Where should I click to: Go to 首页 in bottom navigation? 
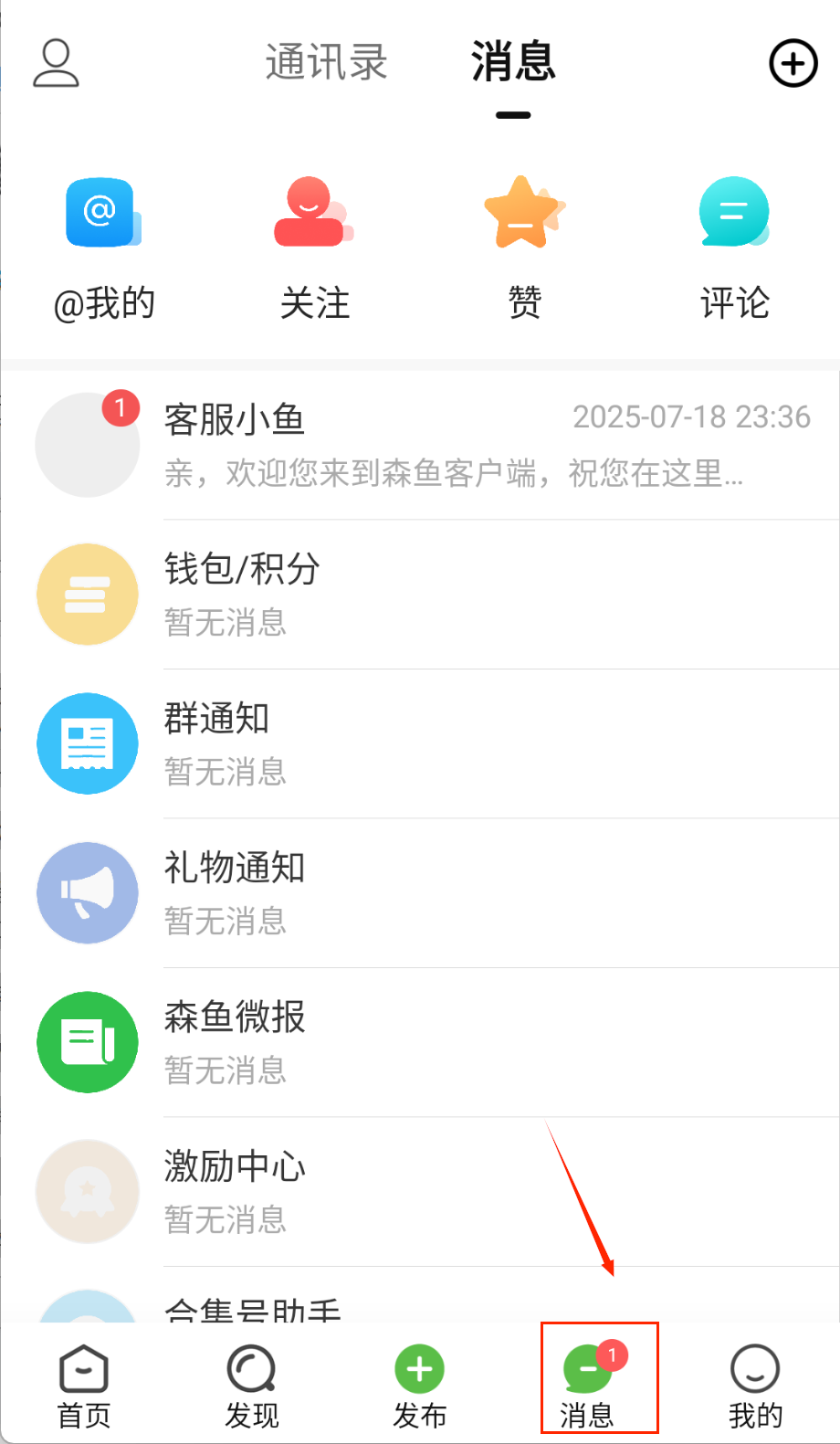point(84,1386)
